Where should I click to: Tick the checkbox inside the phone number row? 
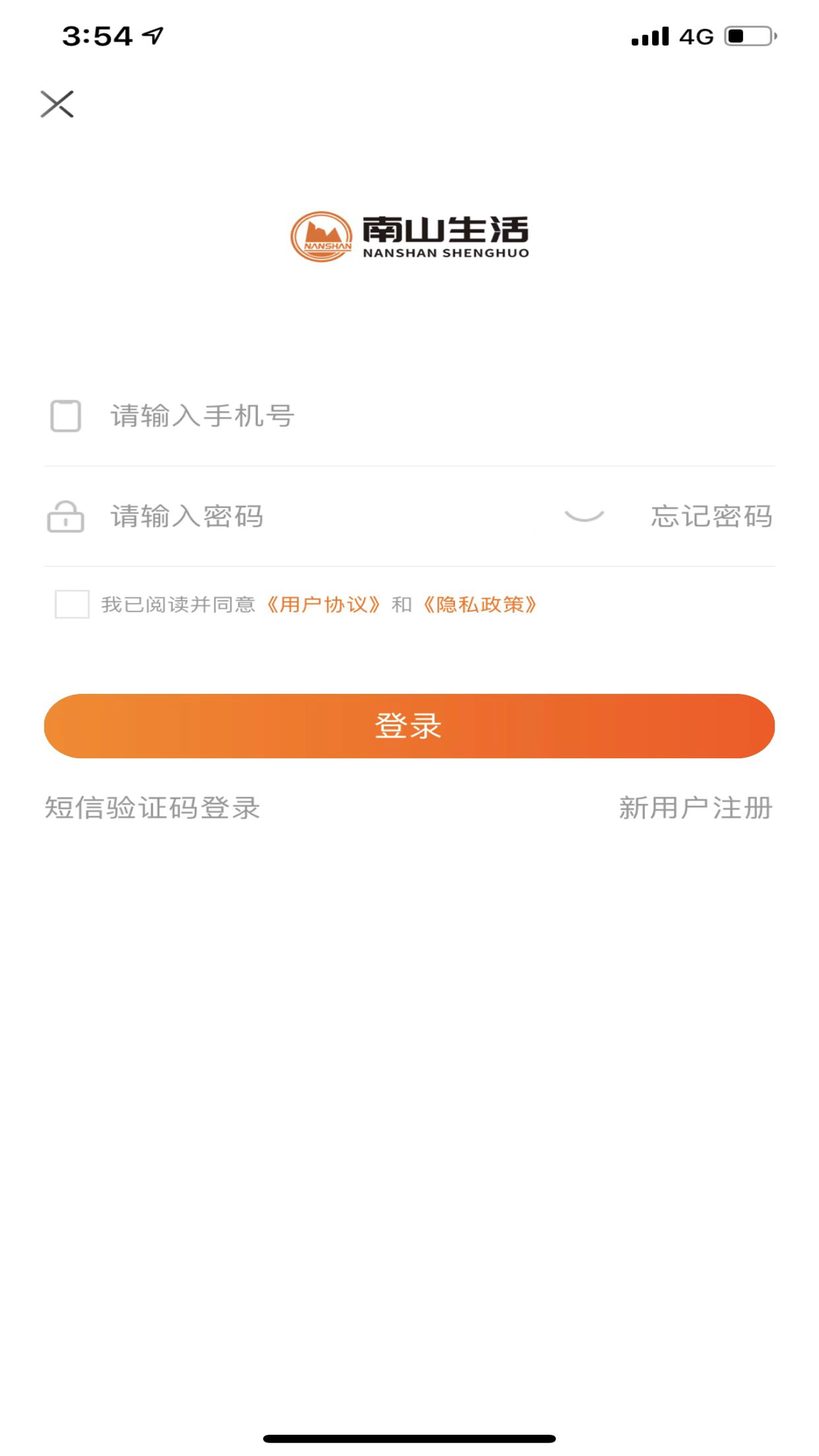[x=64, y=416]
